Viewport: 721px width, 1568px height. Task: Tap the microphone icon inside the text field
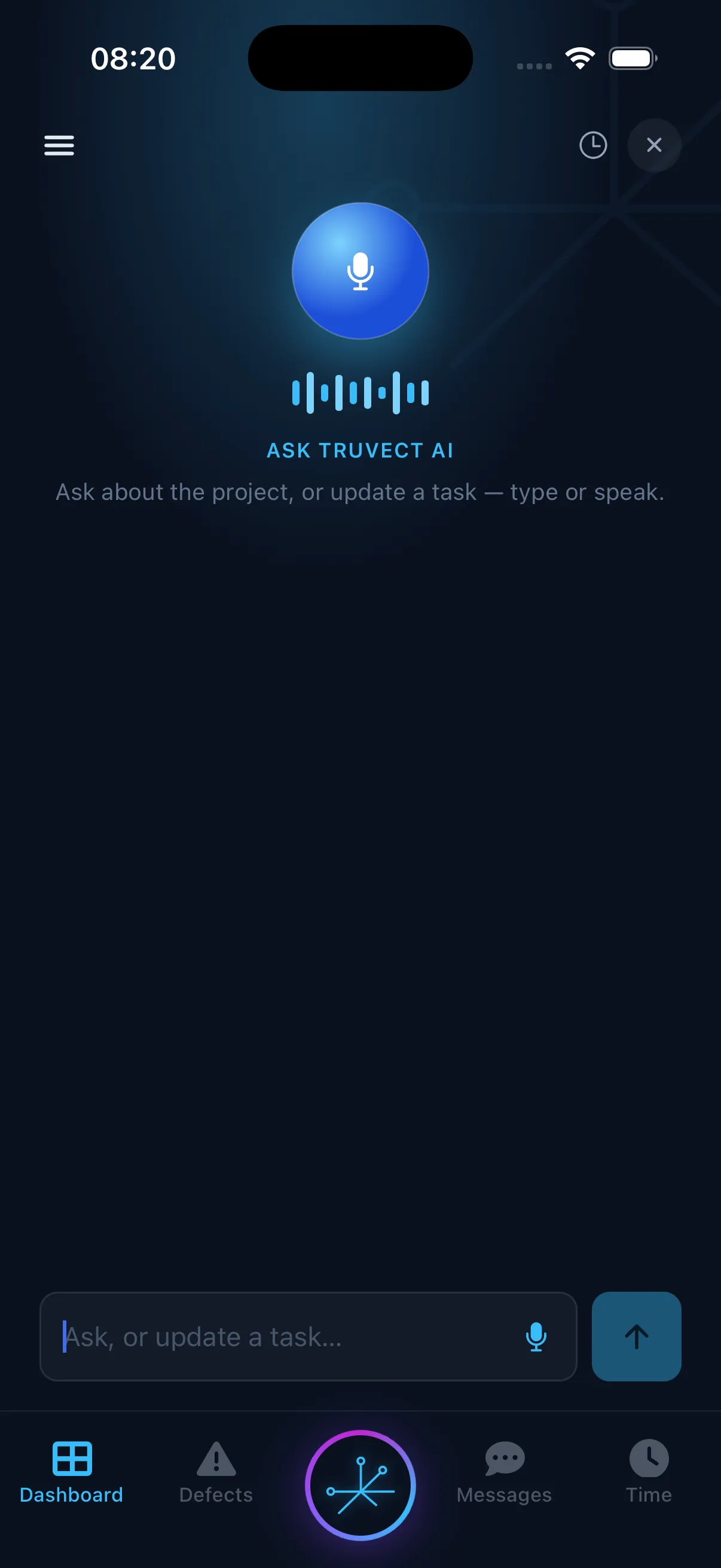(536, 1337)
